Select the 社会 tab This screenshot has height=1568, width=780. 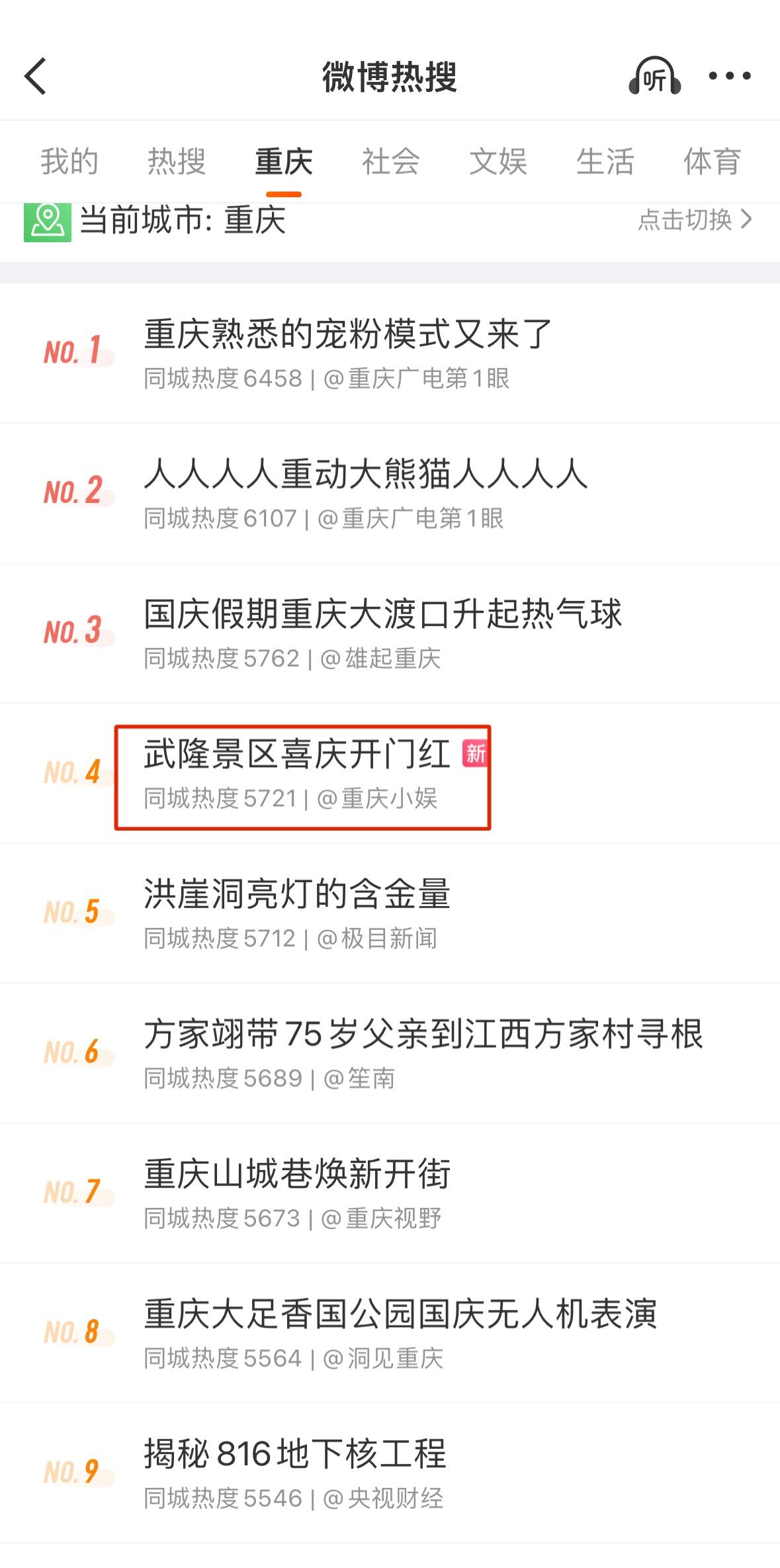coord(390,161)
